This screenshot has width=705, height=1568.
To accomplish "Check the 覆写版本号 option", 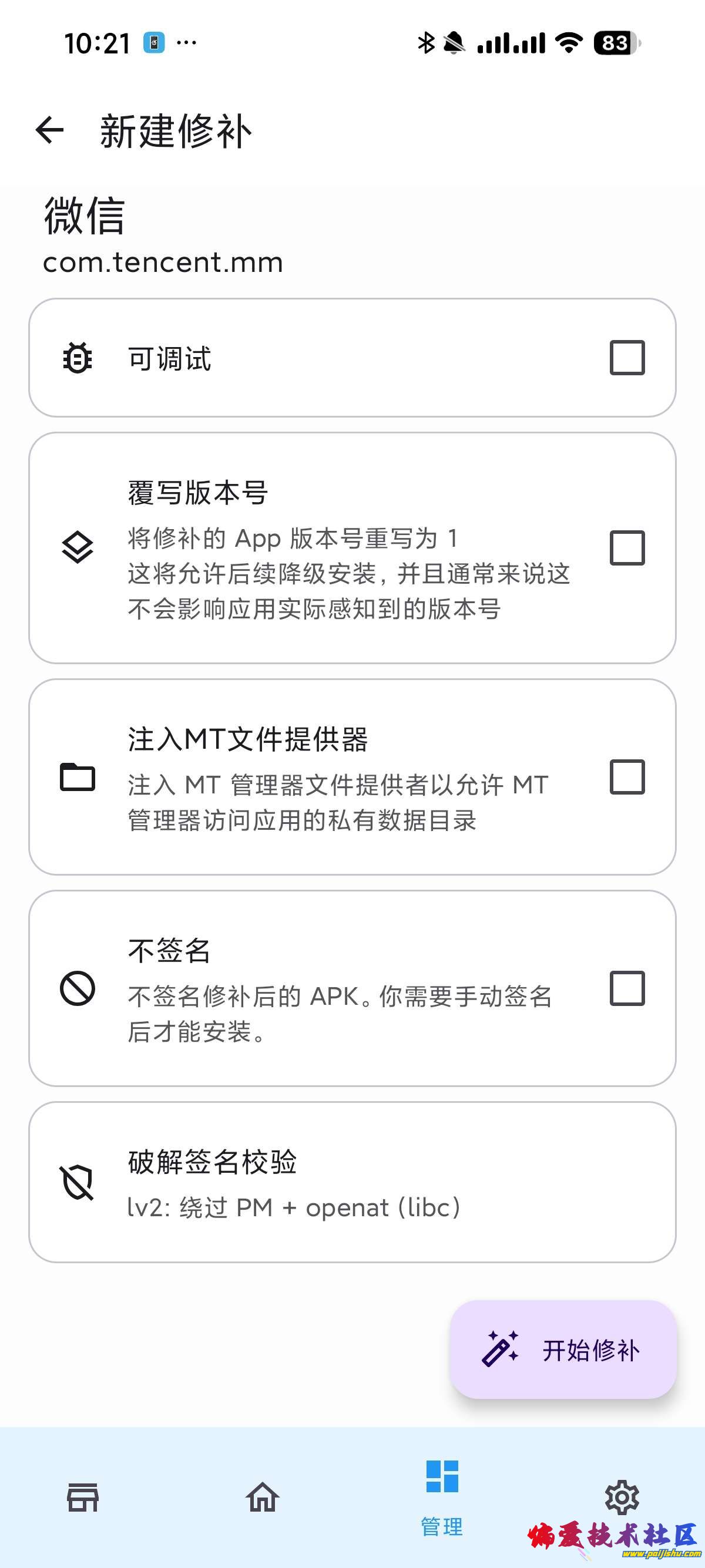I will [x=626, y=548].
